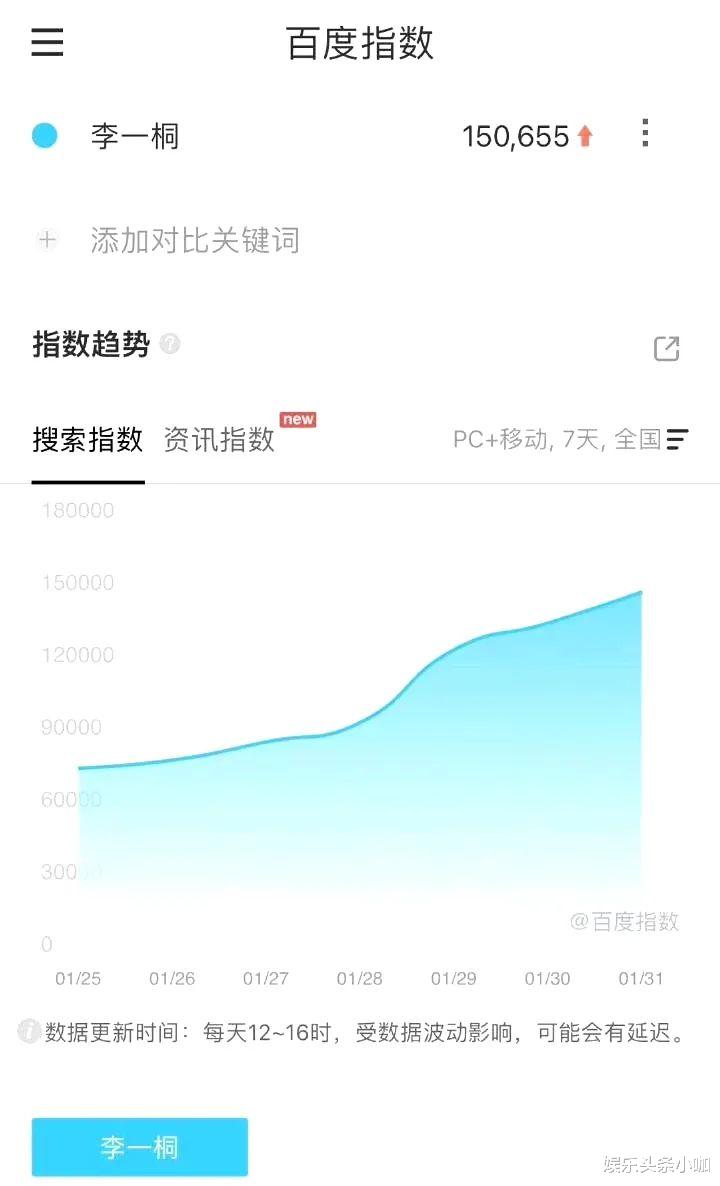Viewport: 720px width, 1186px height.
Task: Click the chart peak value on 01/31
Action: [641, 592]
